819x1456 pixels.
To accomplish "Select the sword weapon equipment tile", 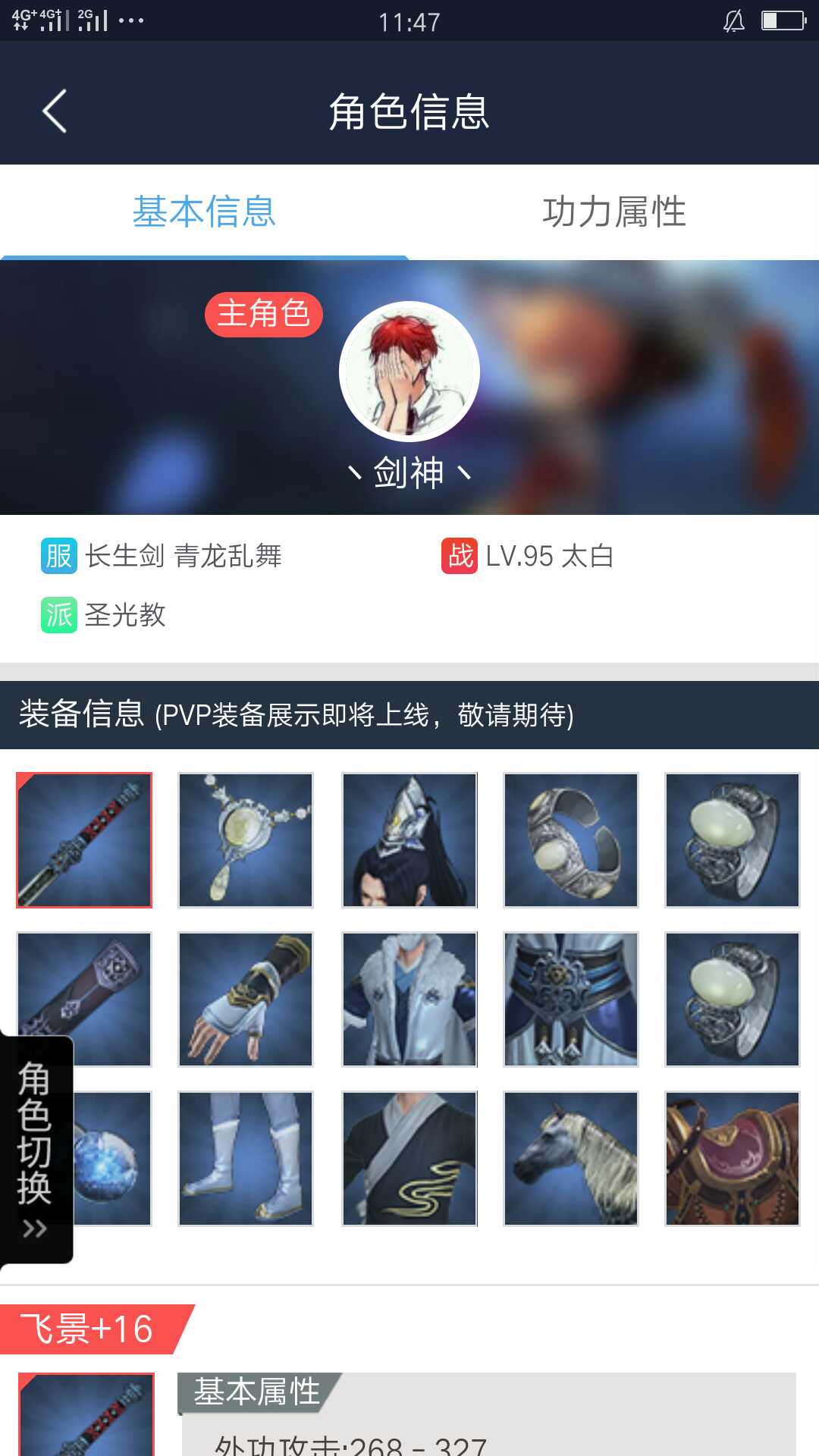I will 84,840.
